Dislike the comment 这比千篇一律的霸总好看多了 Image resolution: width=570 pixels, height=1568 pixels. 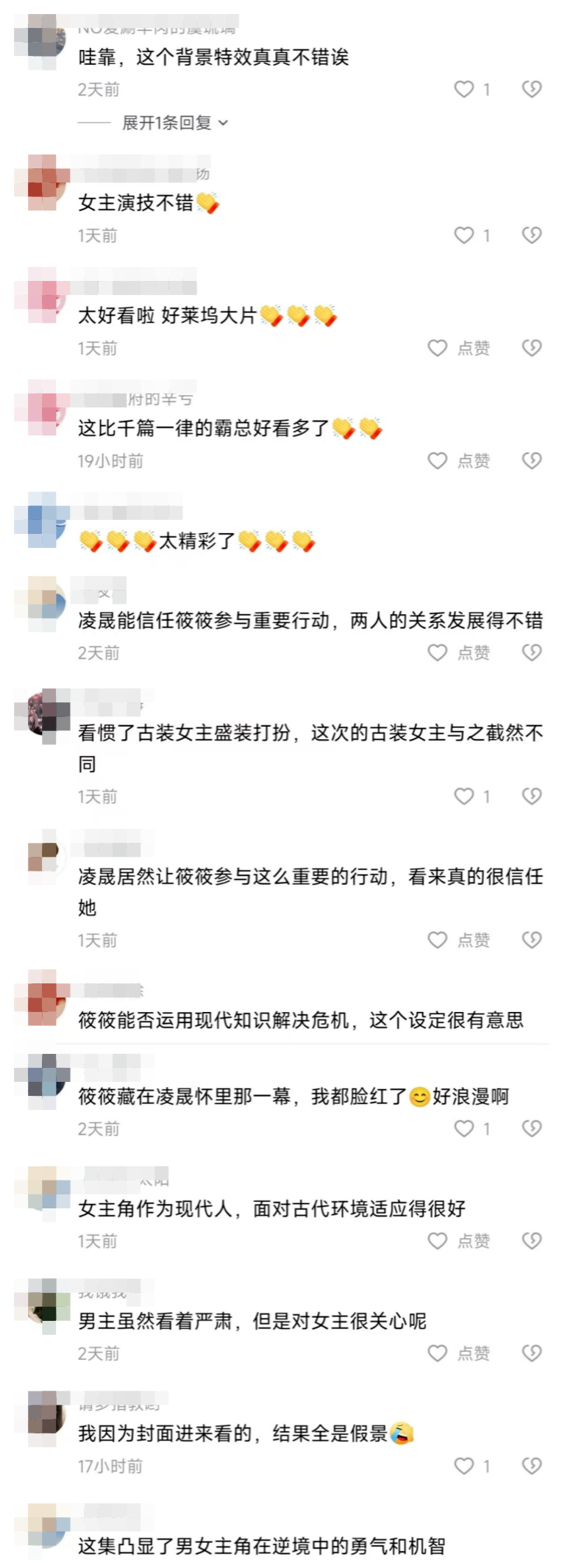tap(532, 460)
